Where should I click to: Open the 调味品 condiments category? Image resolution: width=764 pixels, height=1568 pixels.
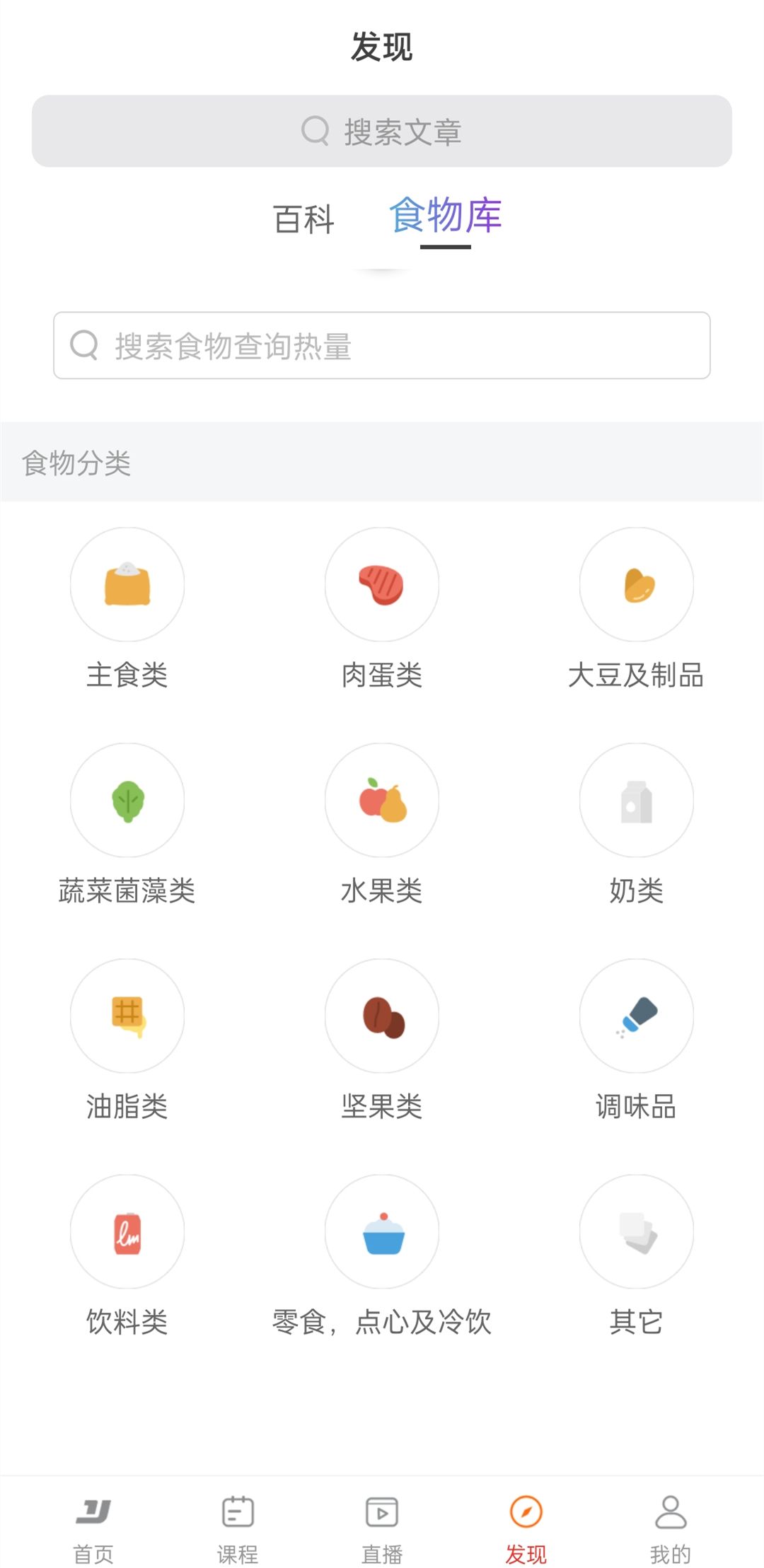coord(635,1045)
